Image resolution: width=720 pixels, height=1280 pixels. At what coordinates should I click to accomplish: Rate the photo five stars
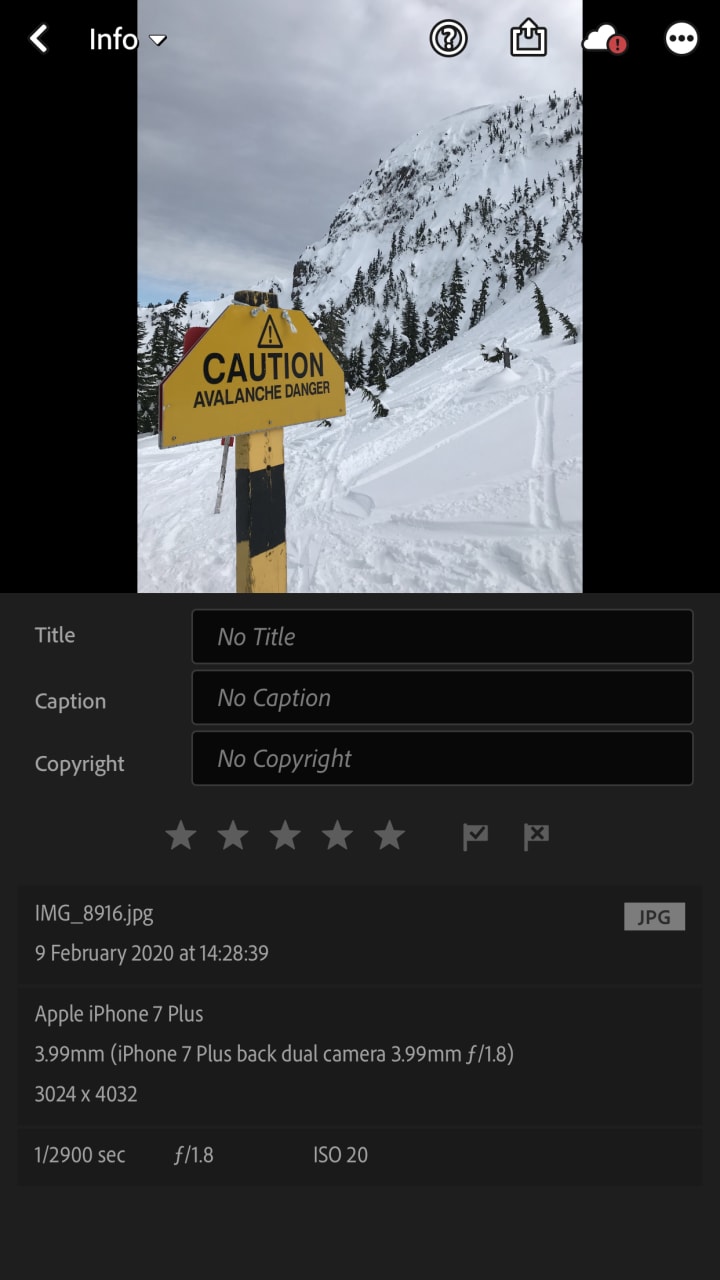[x=389, y=835]
